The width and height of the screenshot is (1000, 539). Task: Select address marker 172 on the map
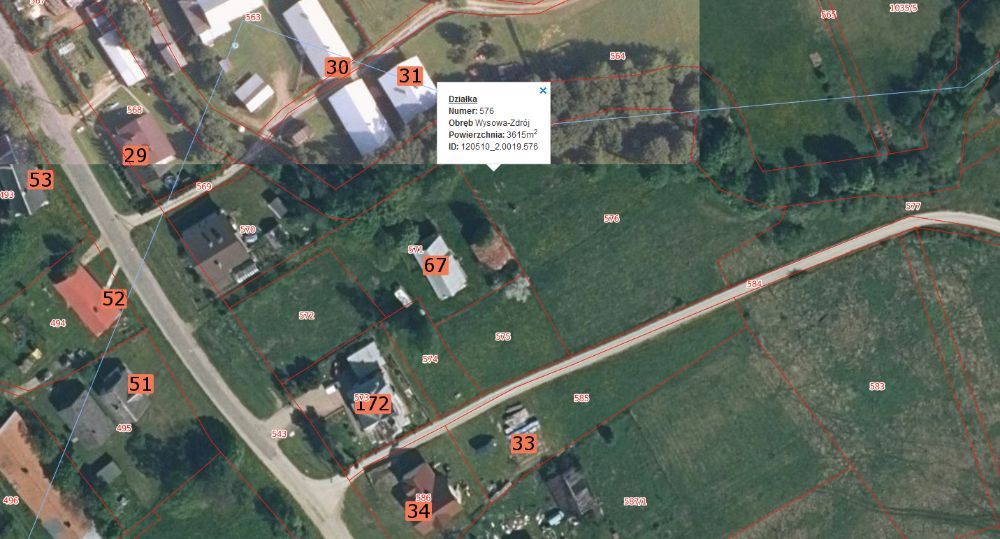pos(373,404)
